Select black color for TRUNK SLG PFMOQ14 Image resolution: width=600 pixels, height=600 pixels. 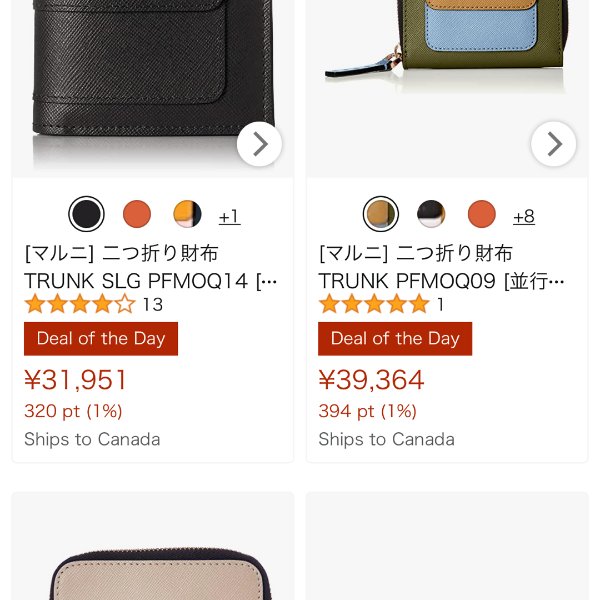tap(86, 214)
